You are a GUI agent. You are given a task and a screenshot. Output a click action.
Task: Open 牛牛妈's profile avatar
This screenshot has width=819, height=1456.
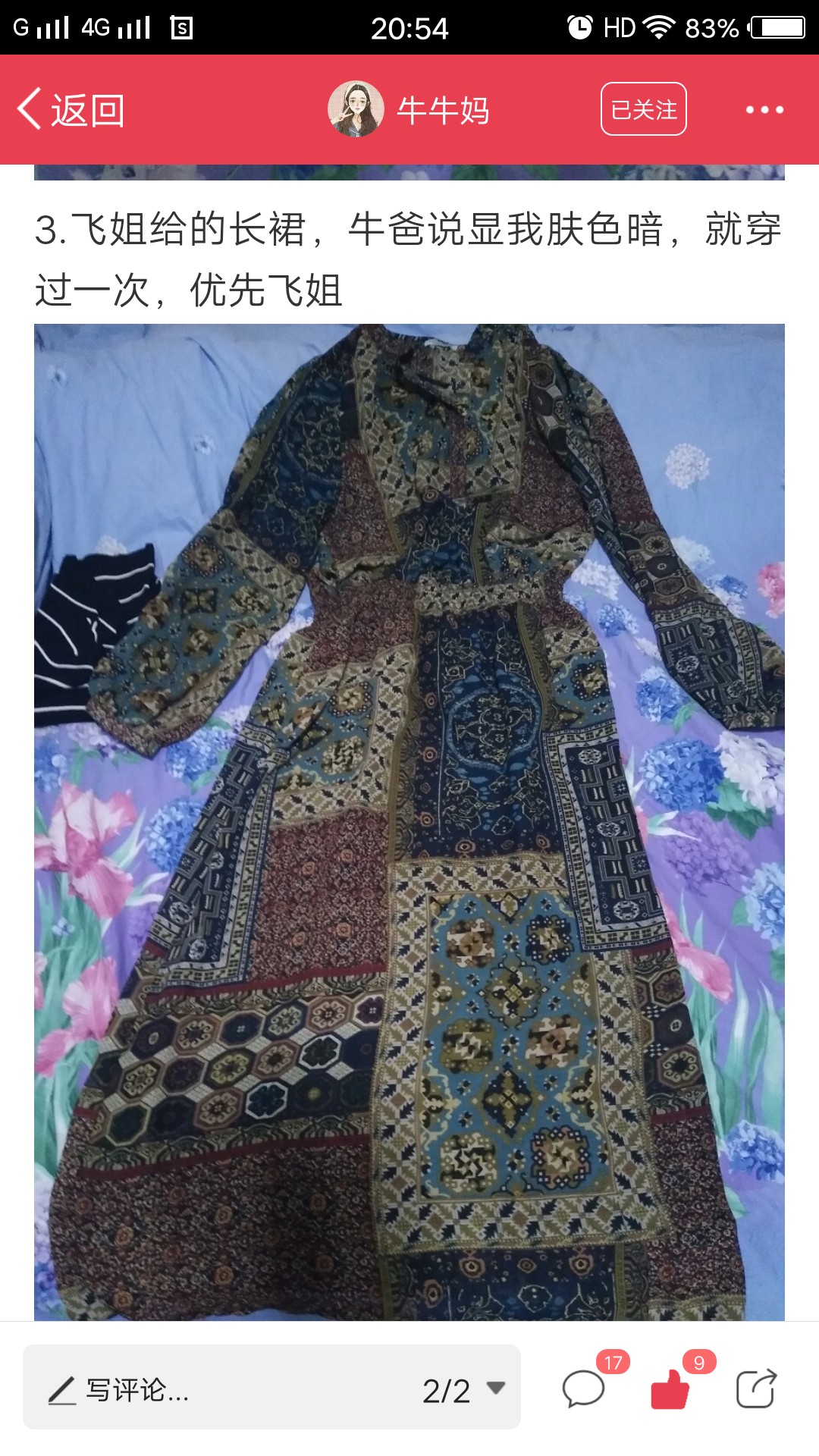(x=356, y=109)
